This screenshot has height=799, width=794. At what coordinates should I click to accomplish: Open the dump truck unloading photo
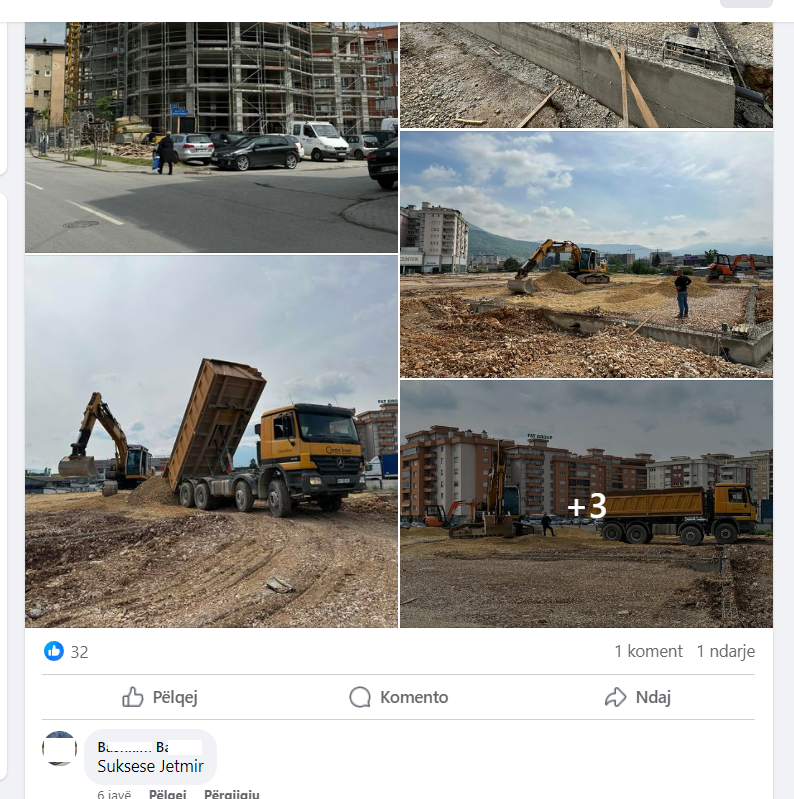click(x=211, y=441)
